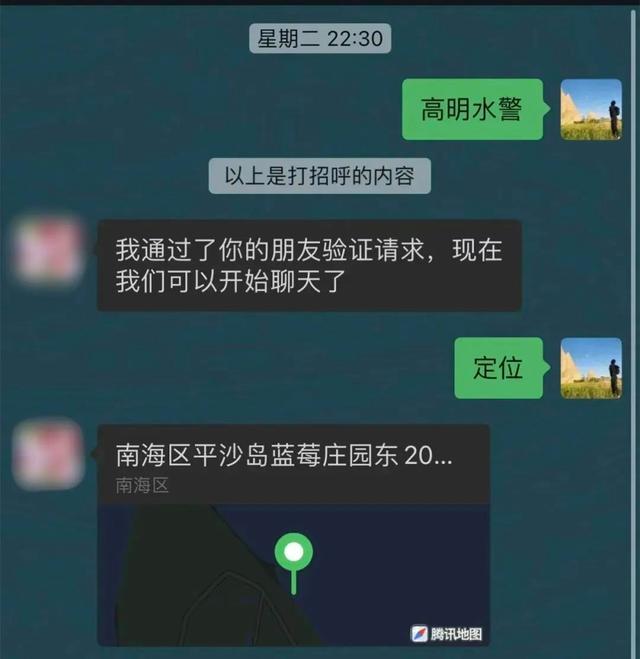Open the shared location card 南海区平沙岛蓝莓庄园东
This screenshot has height=659, width=640.
[x=293, y=533]
